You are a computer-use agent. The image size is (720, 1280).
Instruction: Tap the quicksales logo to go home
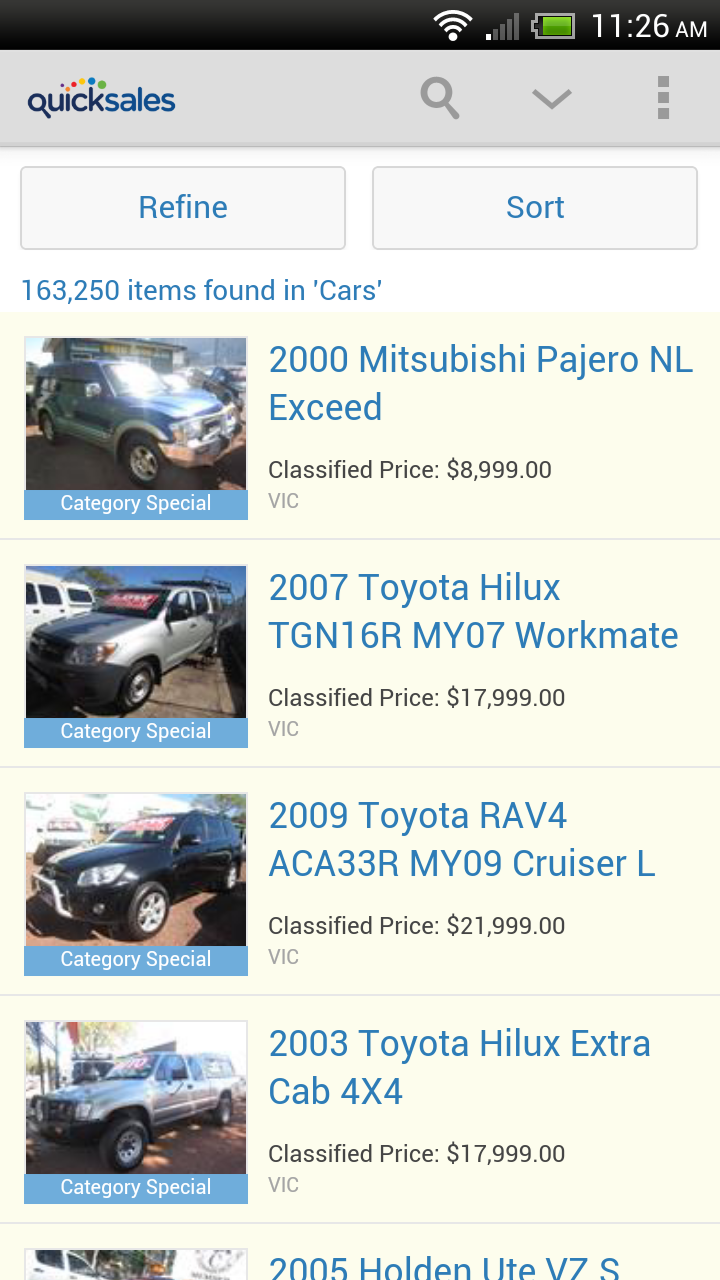pyautogui.click(x=102, y=99)
